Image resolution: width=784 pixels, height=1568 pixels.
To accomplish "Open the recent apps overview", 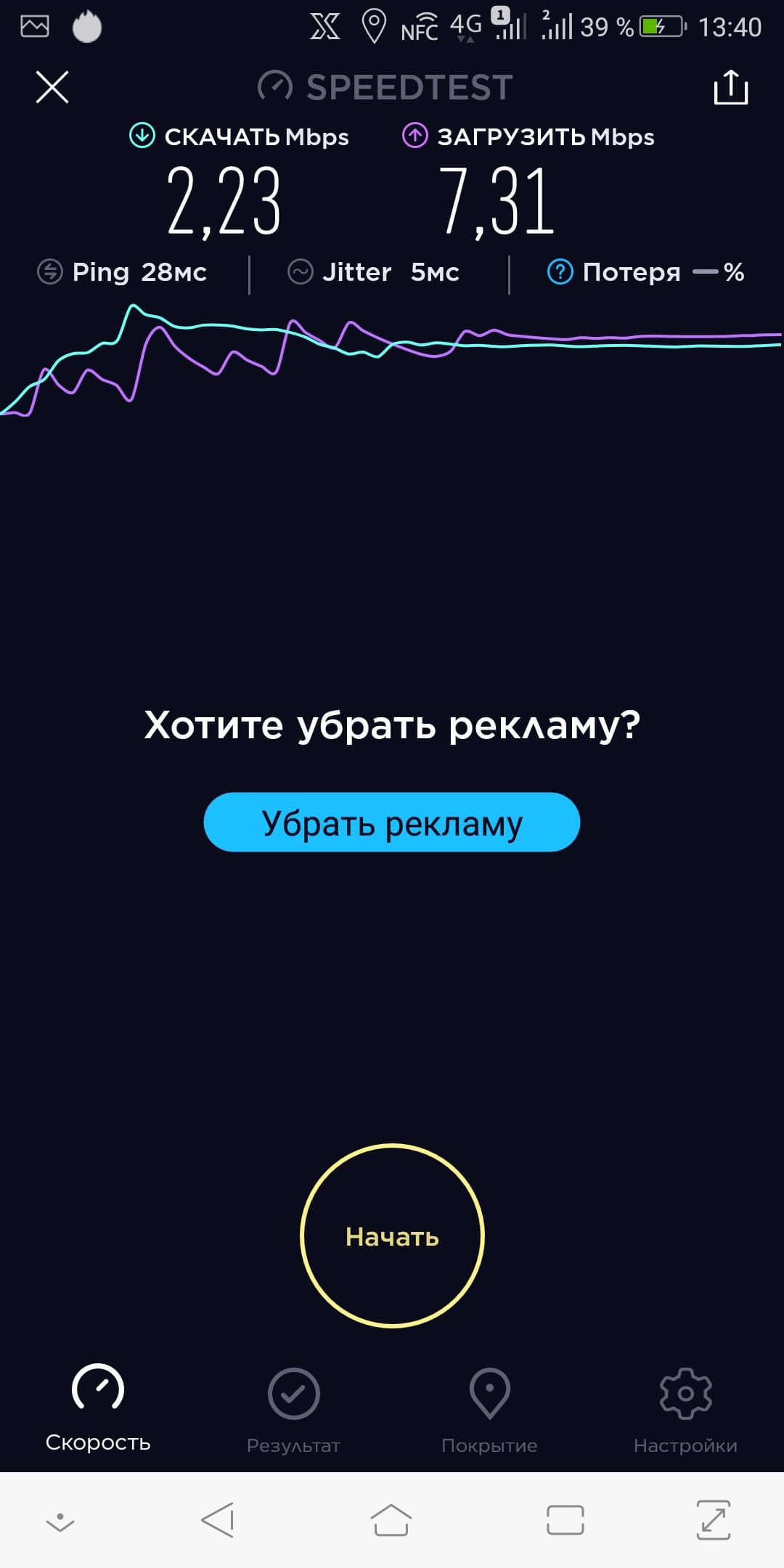I will coord(565,1520).
